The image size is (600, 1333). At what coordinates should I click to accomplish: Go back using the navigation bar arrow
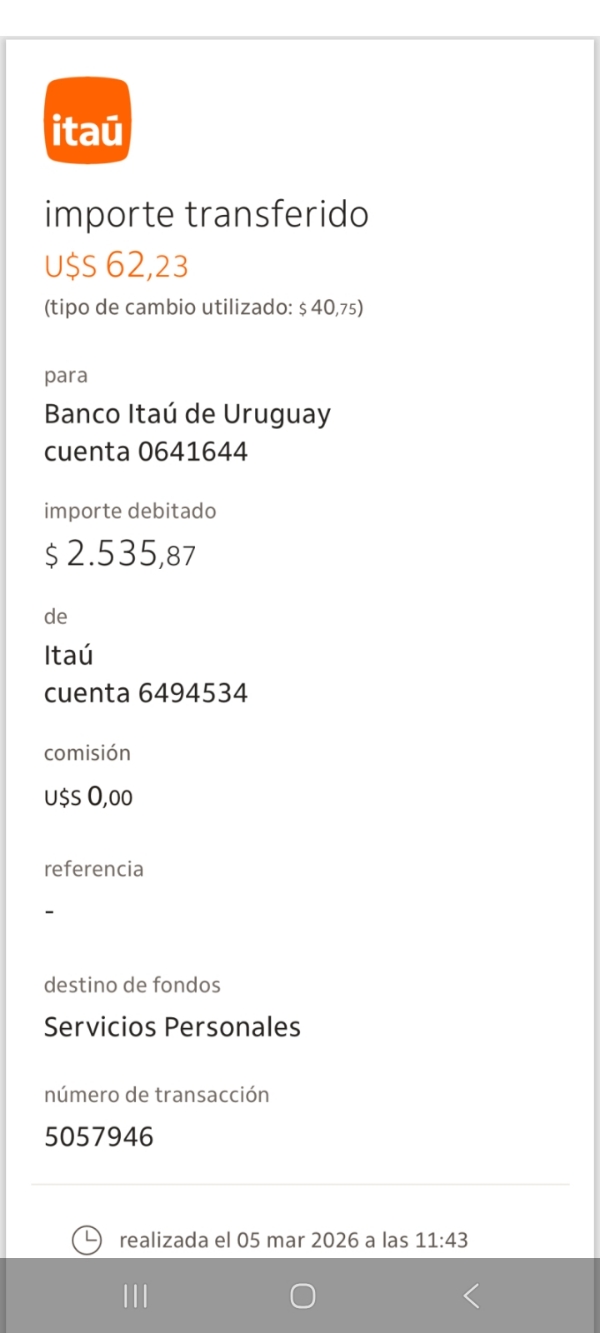[x=471, y=1296]
